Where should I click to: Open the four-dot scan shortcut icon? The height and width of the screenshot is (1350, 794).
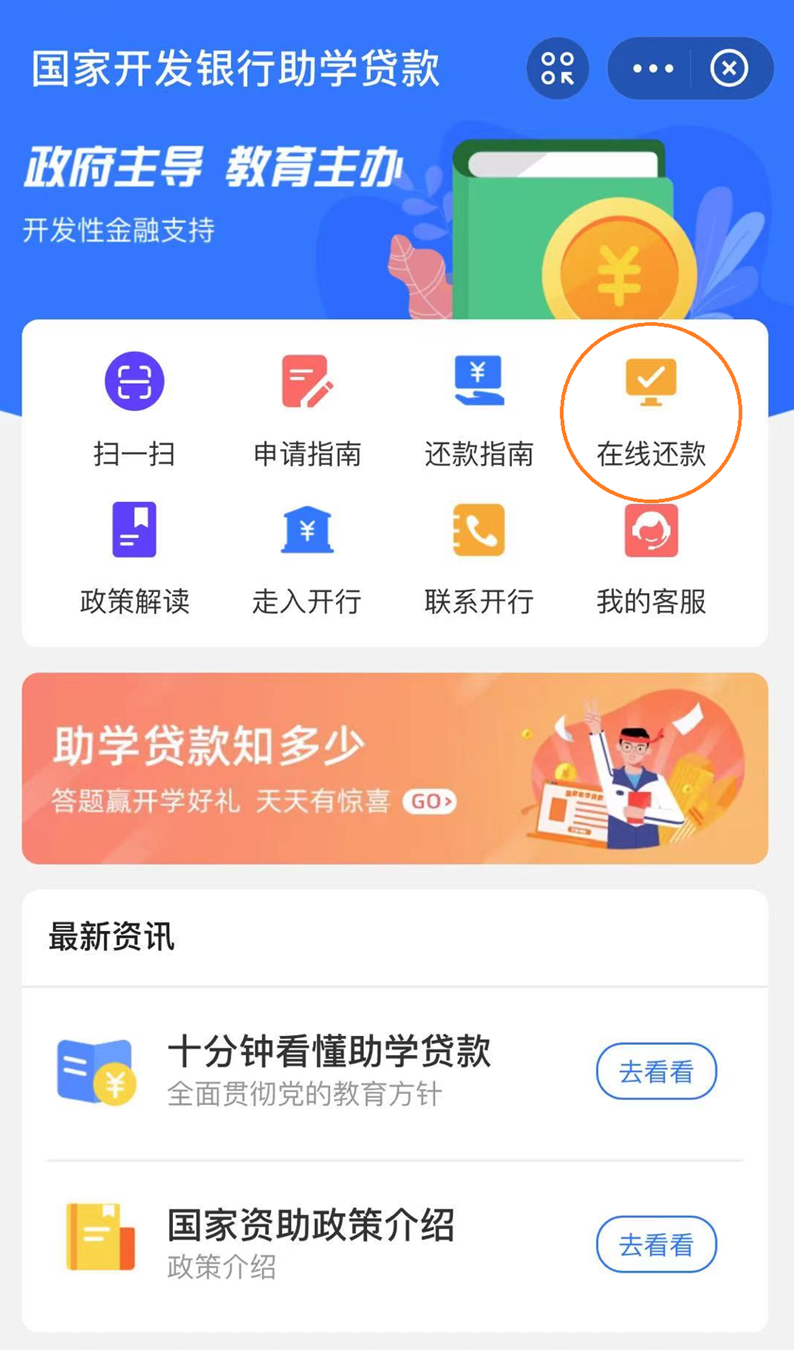click(x=558, y=68)
